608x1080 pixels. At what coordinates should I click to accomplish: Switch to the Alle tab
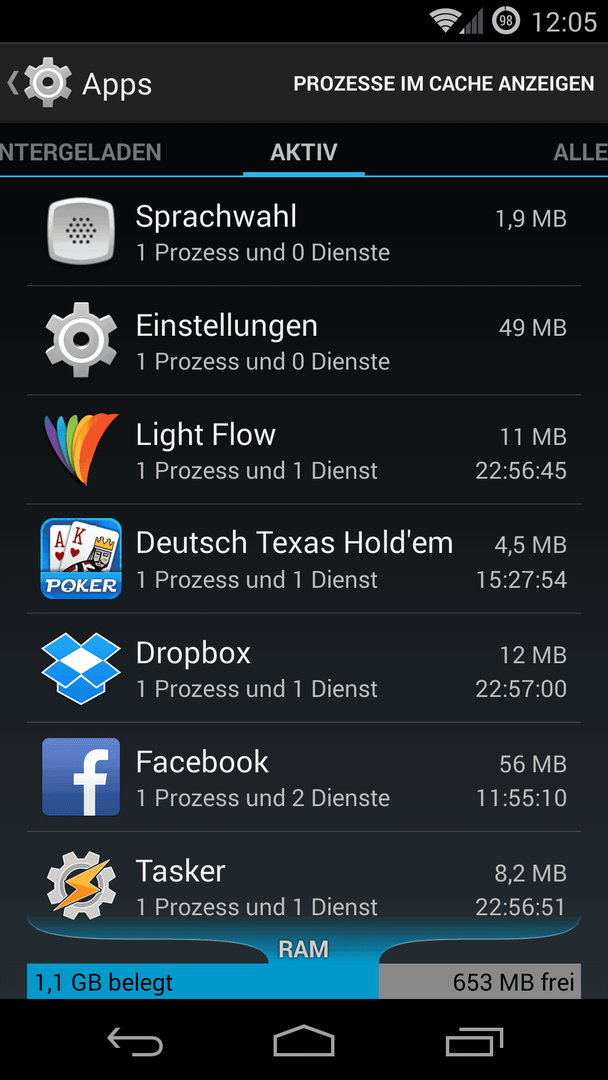(x=580, y=152)
